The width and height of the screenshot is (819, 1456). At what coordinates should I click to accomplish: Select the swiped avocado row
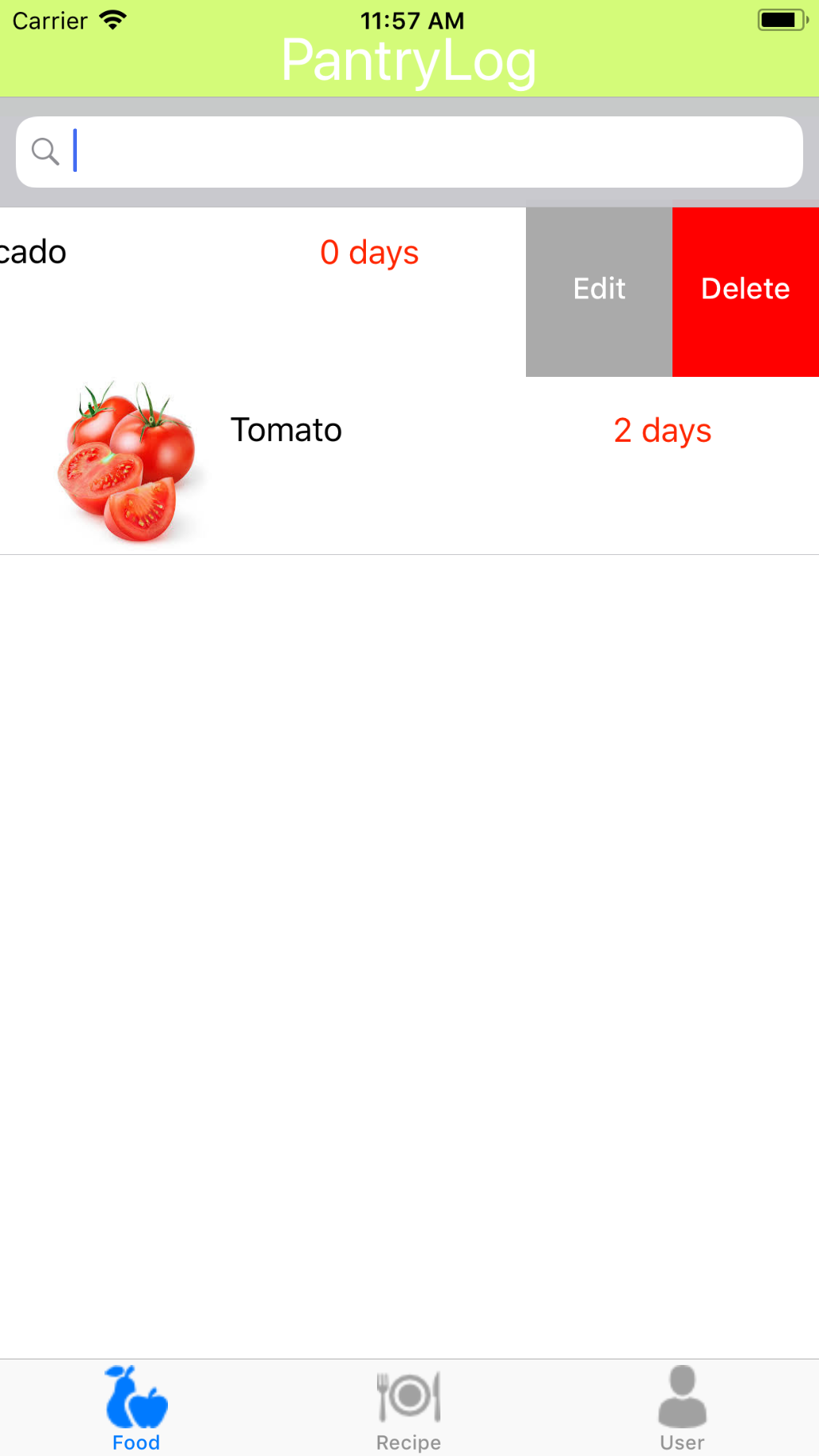(263, 291)
